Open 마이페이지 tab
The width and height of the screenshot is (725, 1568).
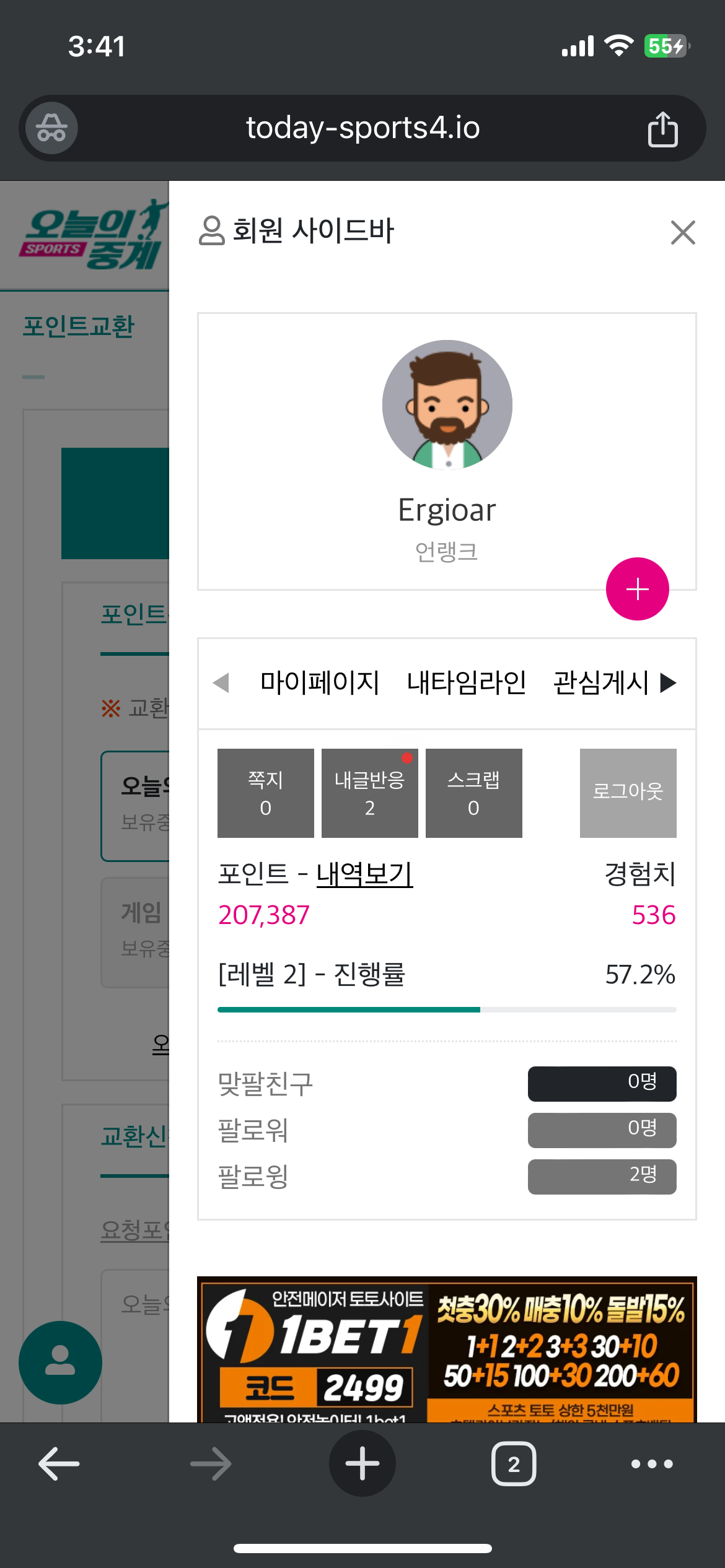coord(320,682)
